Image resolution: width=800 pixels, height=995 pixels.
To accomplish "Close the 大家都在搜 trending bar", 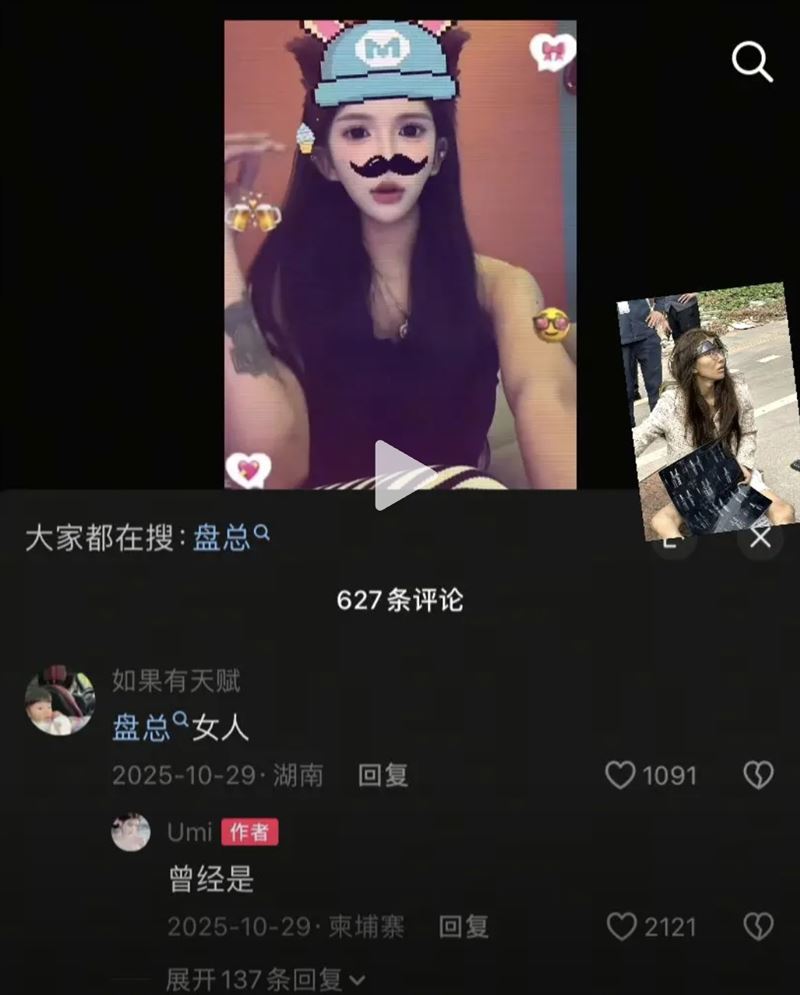I will (x=760, y=537).
